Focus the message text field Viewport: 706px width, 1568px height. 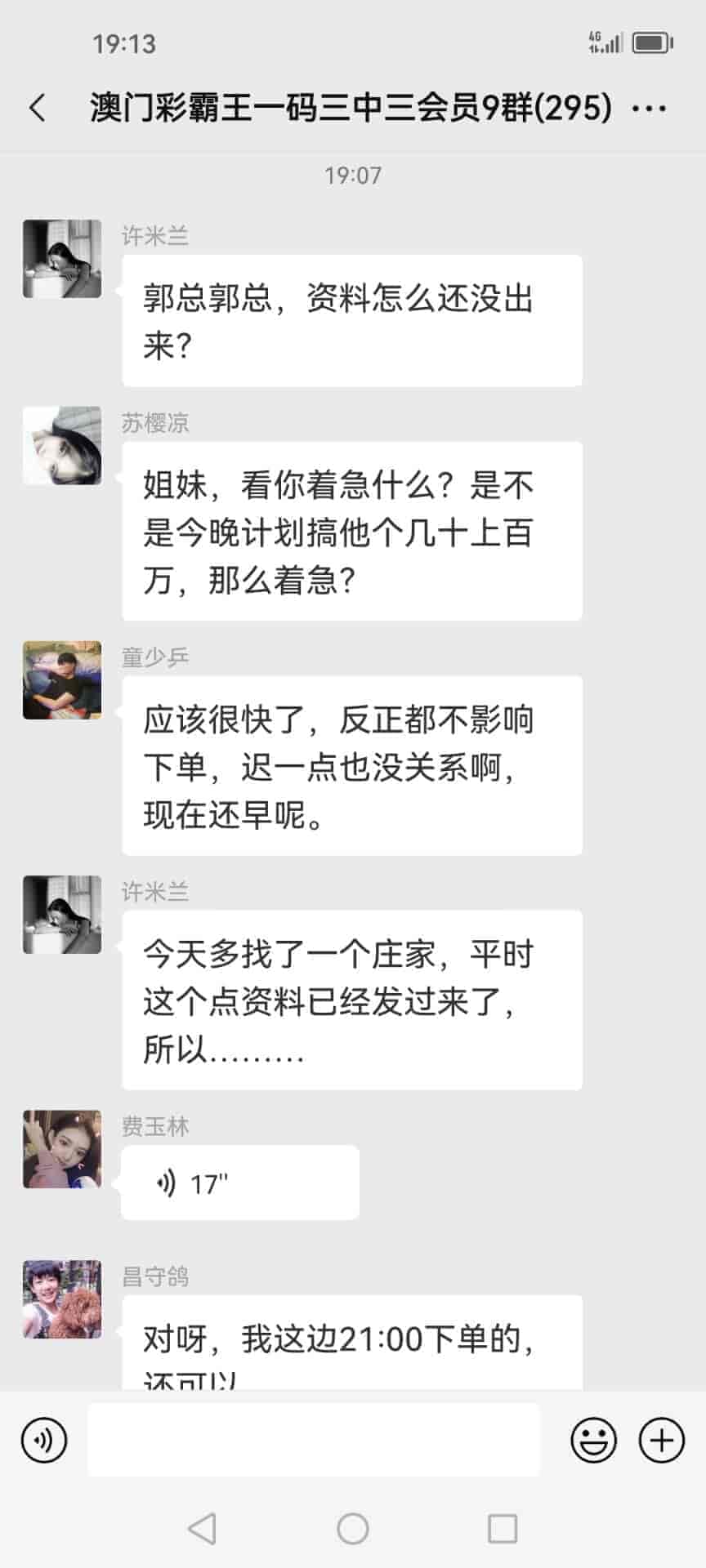click(314, 1441)
